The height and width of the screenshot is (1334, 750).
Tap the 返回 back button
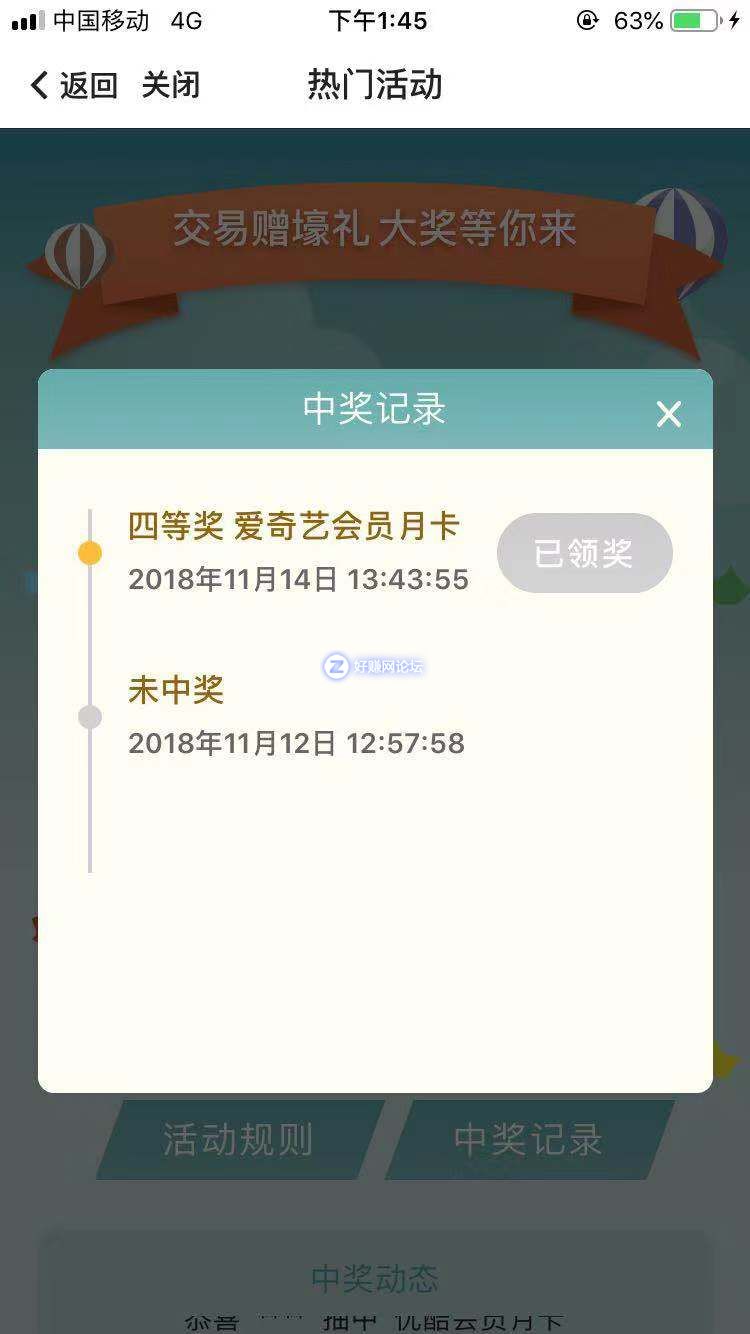(x=73, y=85)
